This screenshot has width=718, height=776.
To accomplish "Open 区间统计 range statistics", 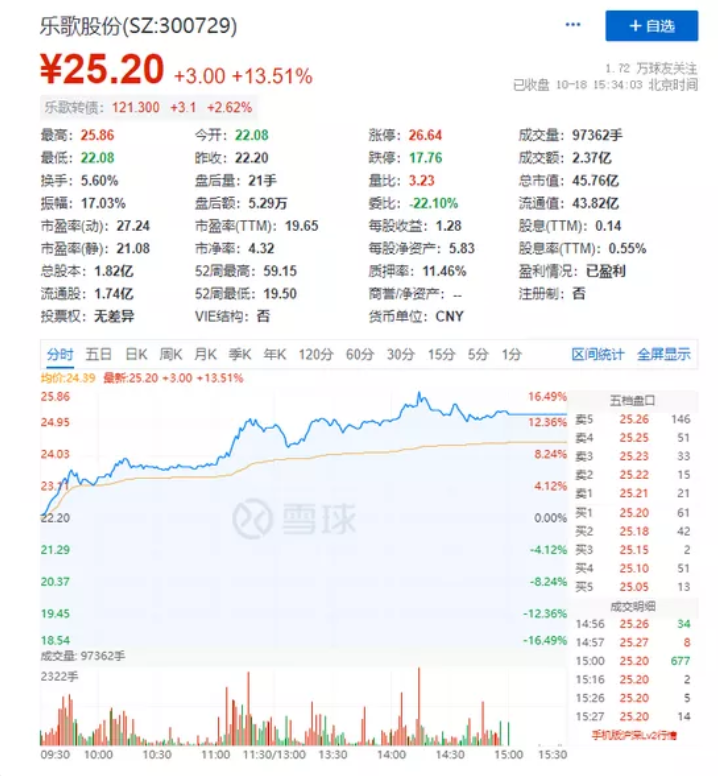I will (x=598, y=354).
